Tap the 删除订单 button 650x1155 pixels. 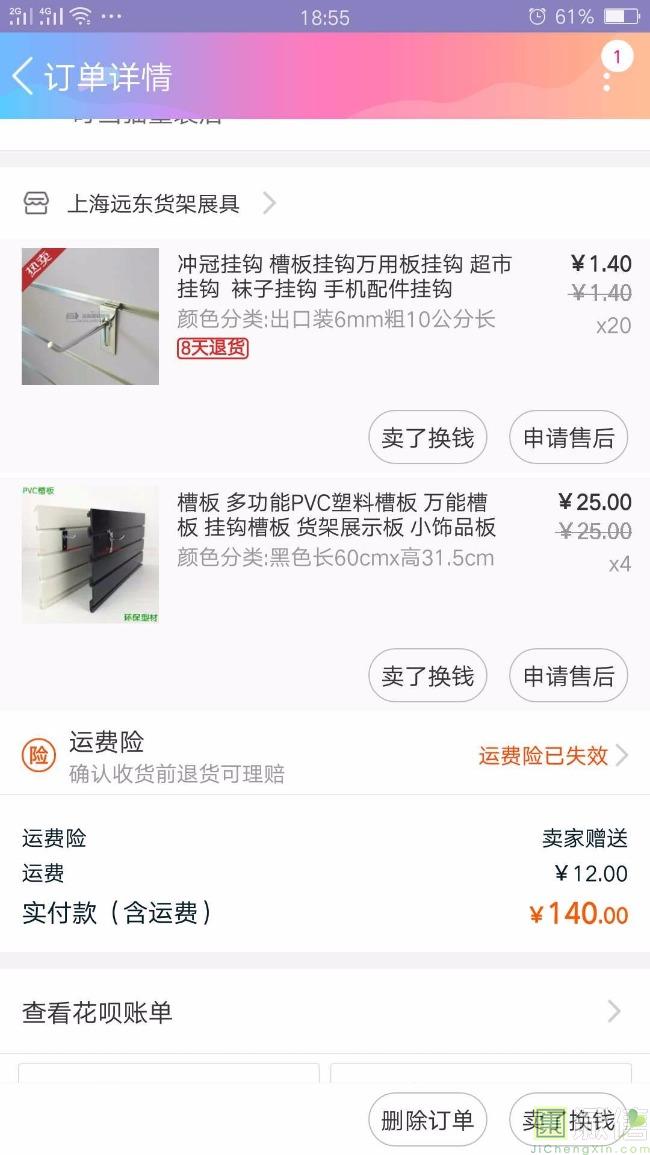(427, 1120)
